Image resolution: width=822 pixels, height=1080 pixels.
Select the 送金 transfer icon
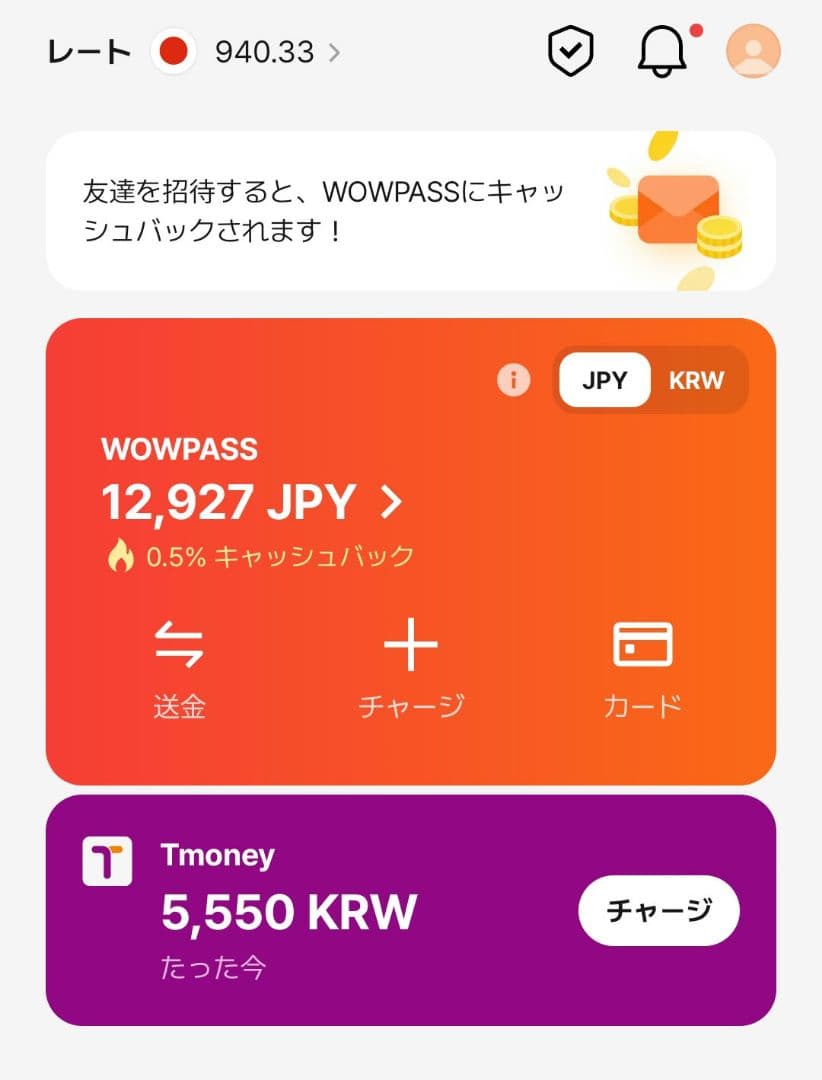point(180,645)
